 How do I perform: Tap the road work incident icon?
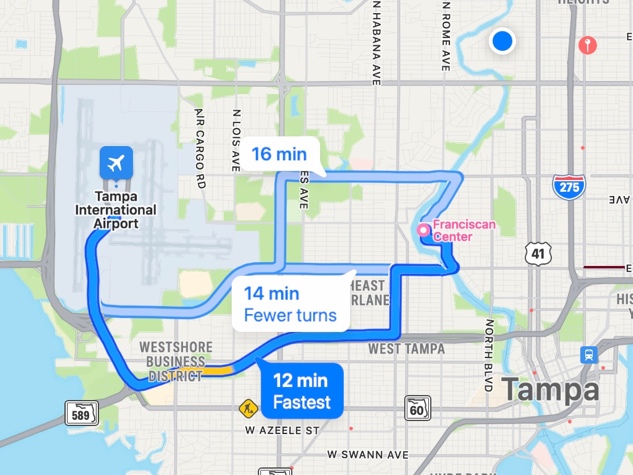click(x=247, y=408)
